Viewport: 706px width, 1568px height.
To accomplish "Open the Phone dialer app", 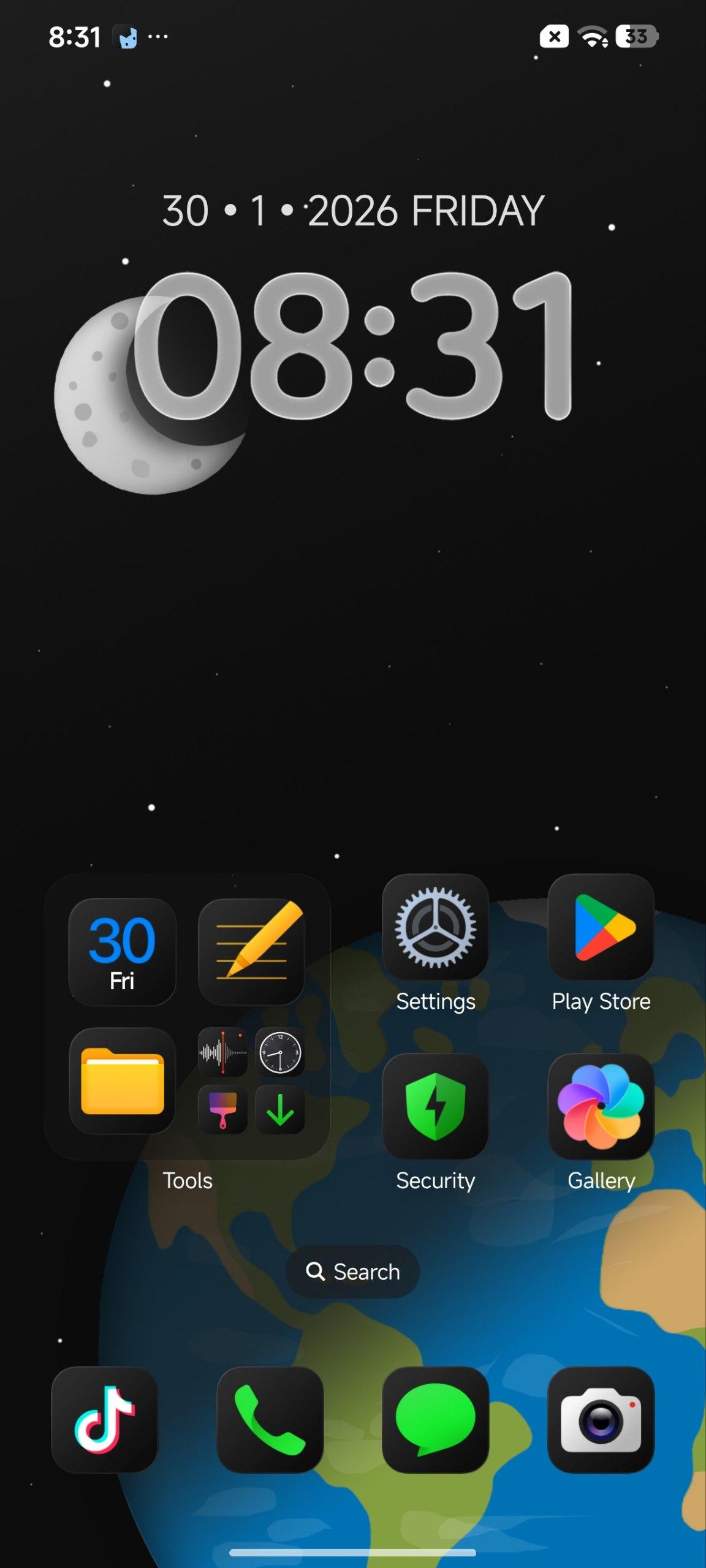I will (x=270, y=1419).
